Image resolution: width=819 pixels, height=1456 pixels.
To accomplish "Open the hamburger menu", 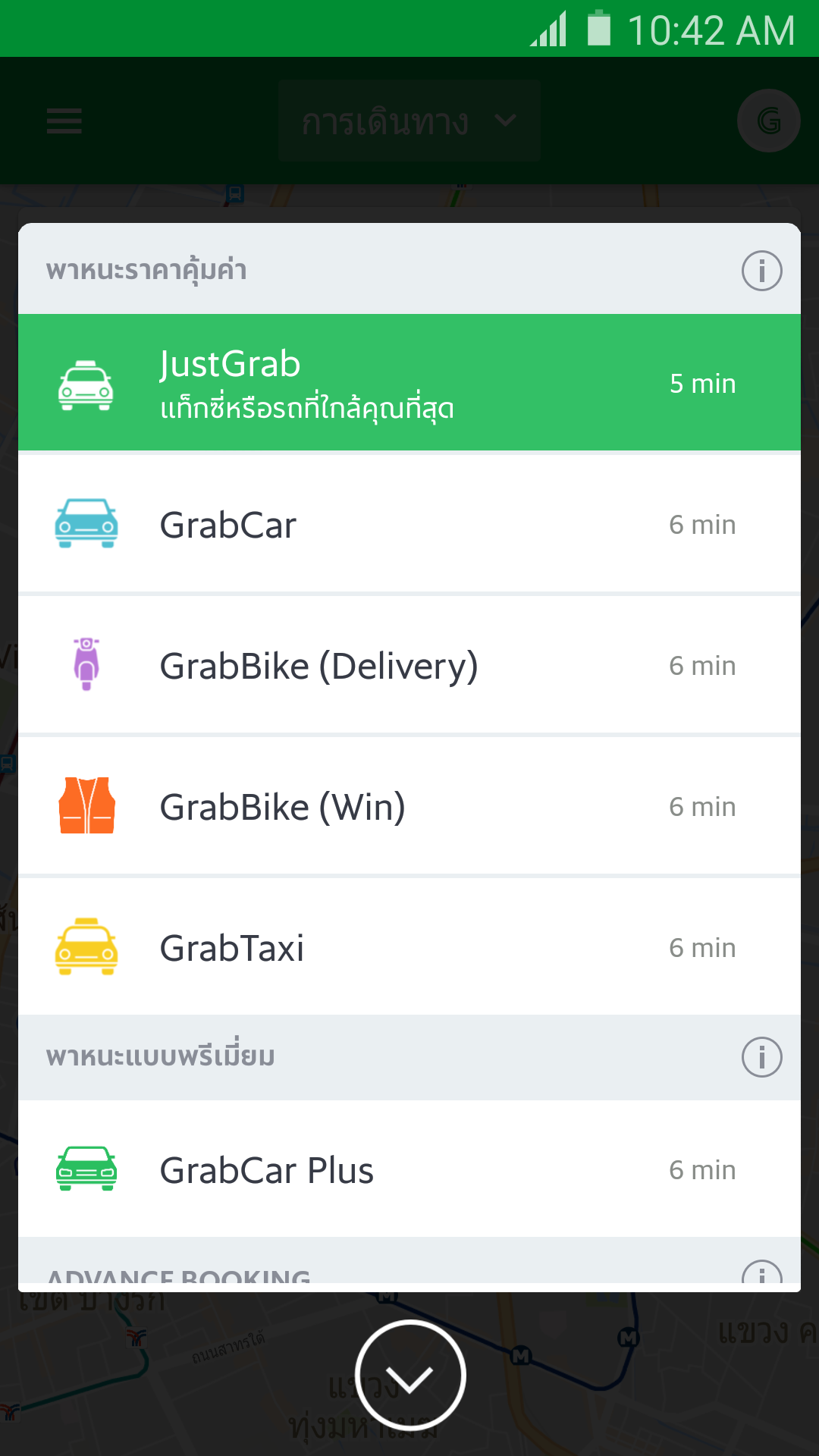I will (64, 121).
